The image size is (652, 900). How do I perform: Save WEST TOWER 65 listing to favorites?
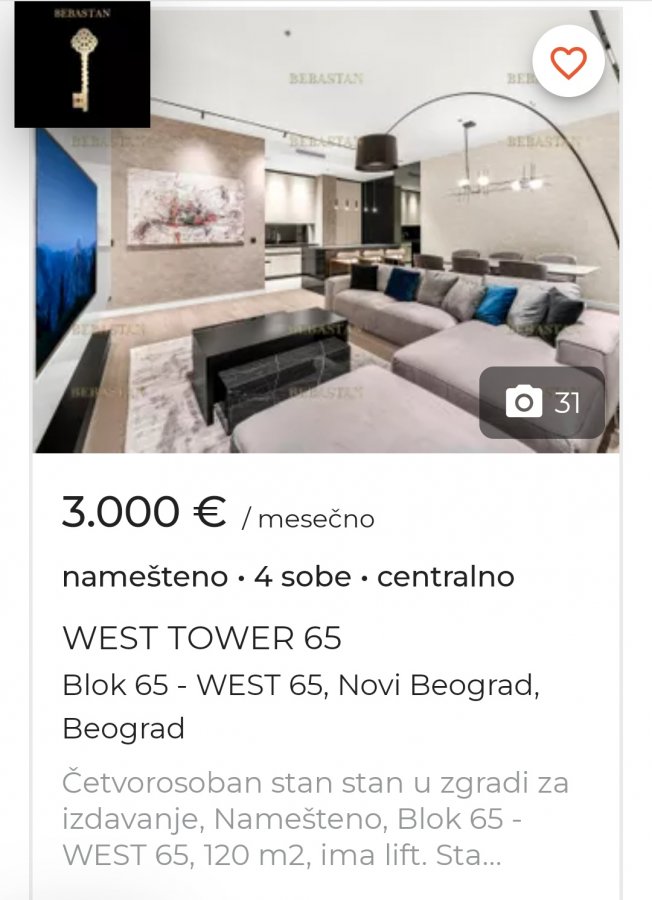(x=568, y=62)
